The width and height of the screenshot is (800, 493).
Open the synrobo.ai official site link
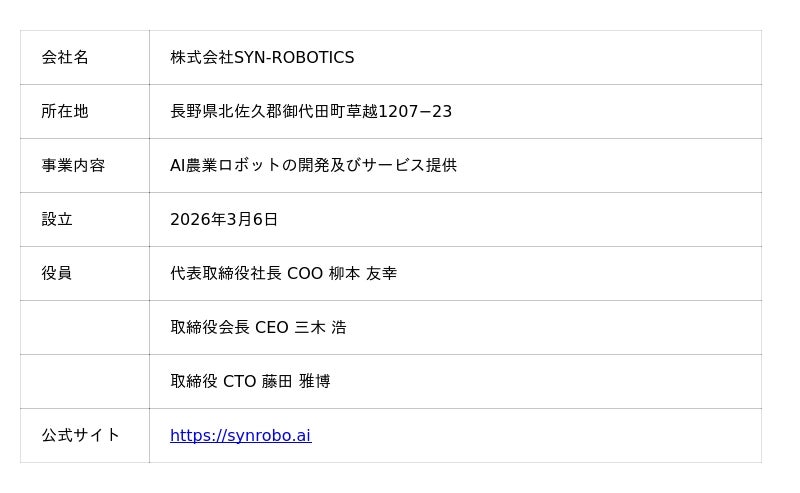(240, 435)
